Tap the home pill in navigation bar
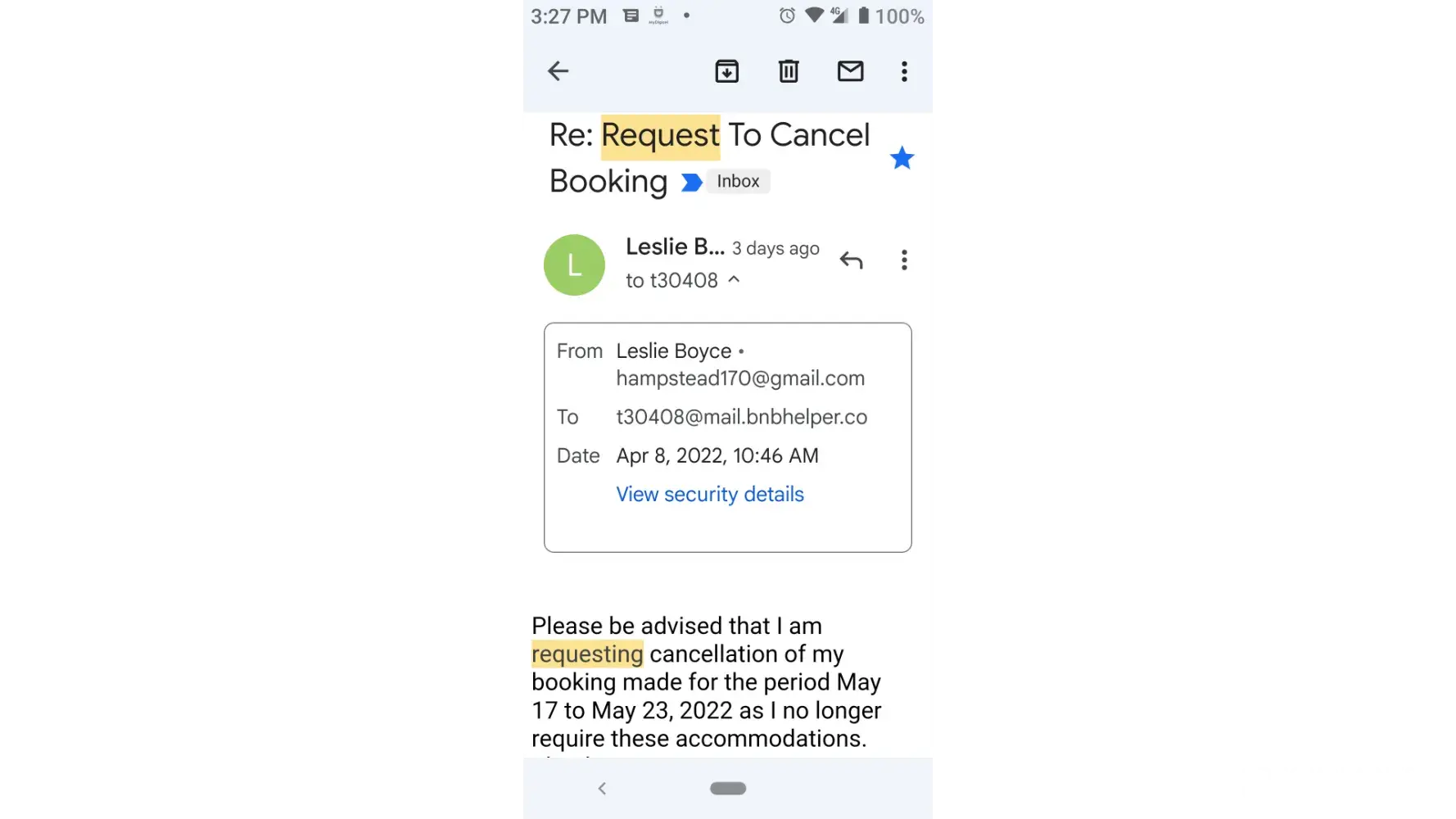Image resolution: width=1456 pixels, height=819 pixels. point(727,788)
